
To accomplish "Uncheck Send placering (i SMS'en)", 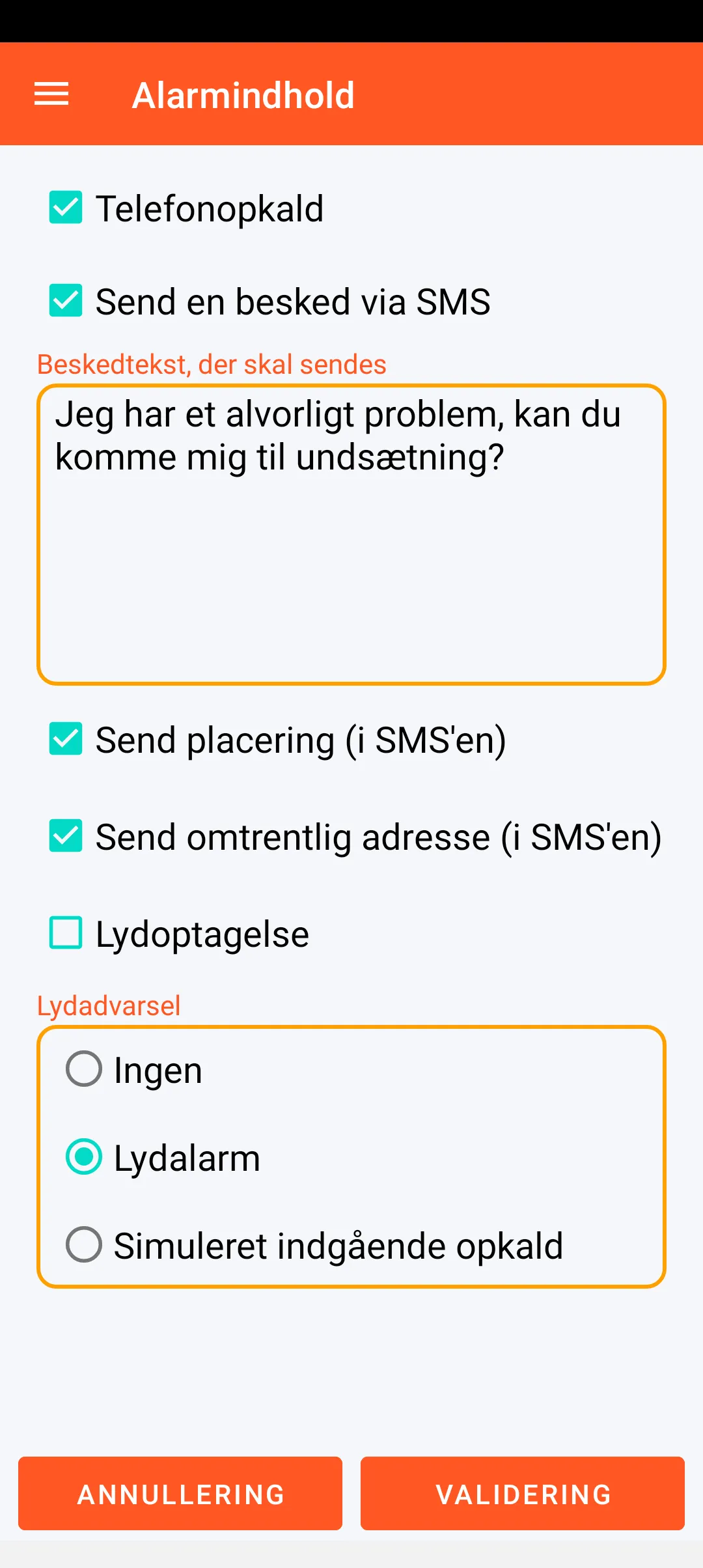I will pyautogui.click(x=66, y=739).
